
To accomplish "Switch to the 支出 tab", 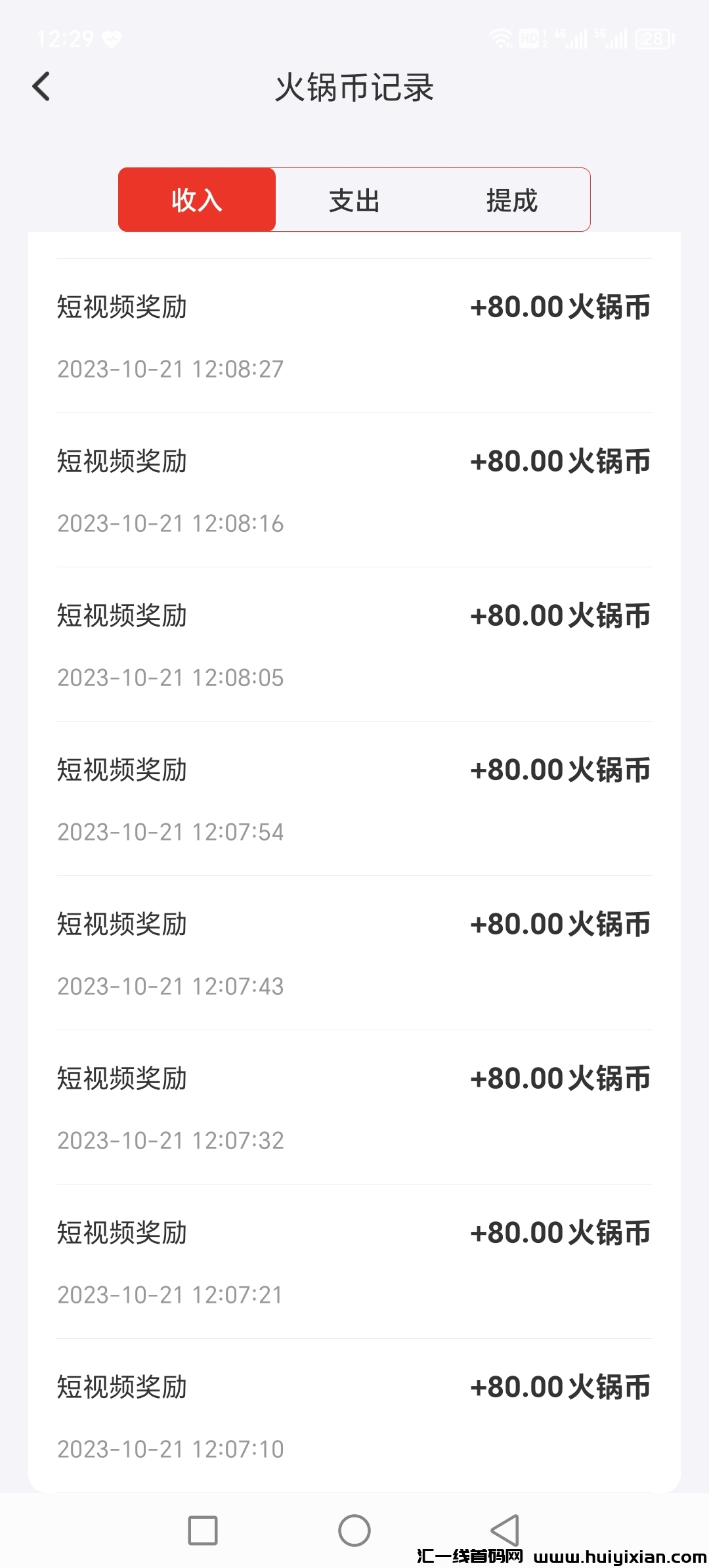I will click(x=354, y=200).
